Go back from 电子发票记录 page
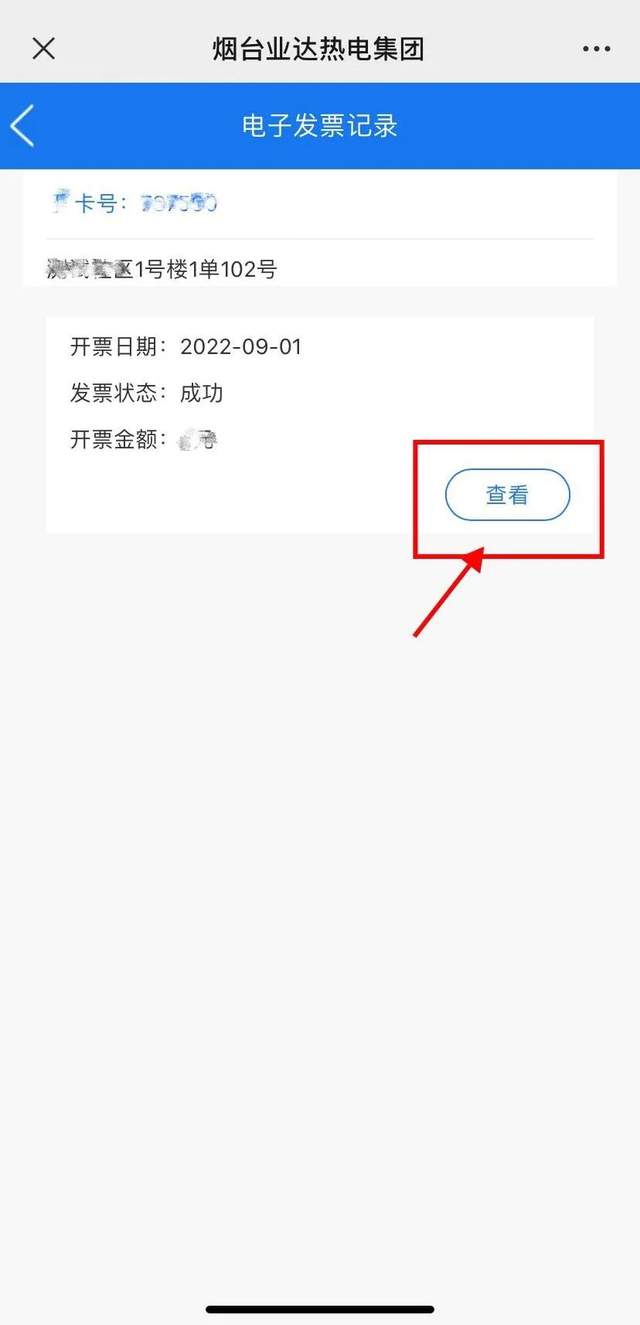Screen dimensions: 640x1325 (22, 126)
